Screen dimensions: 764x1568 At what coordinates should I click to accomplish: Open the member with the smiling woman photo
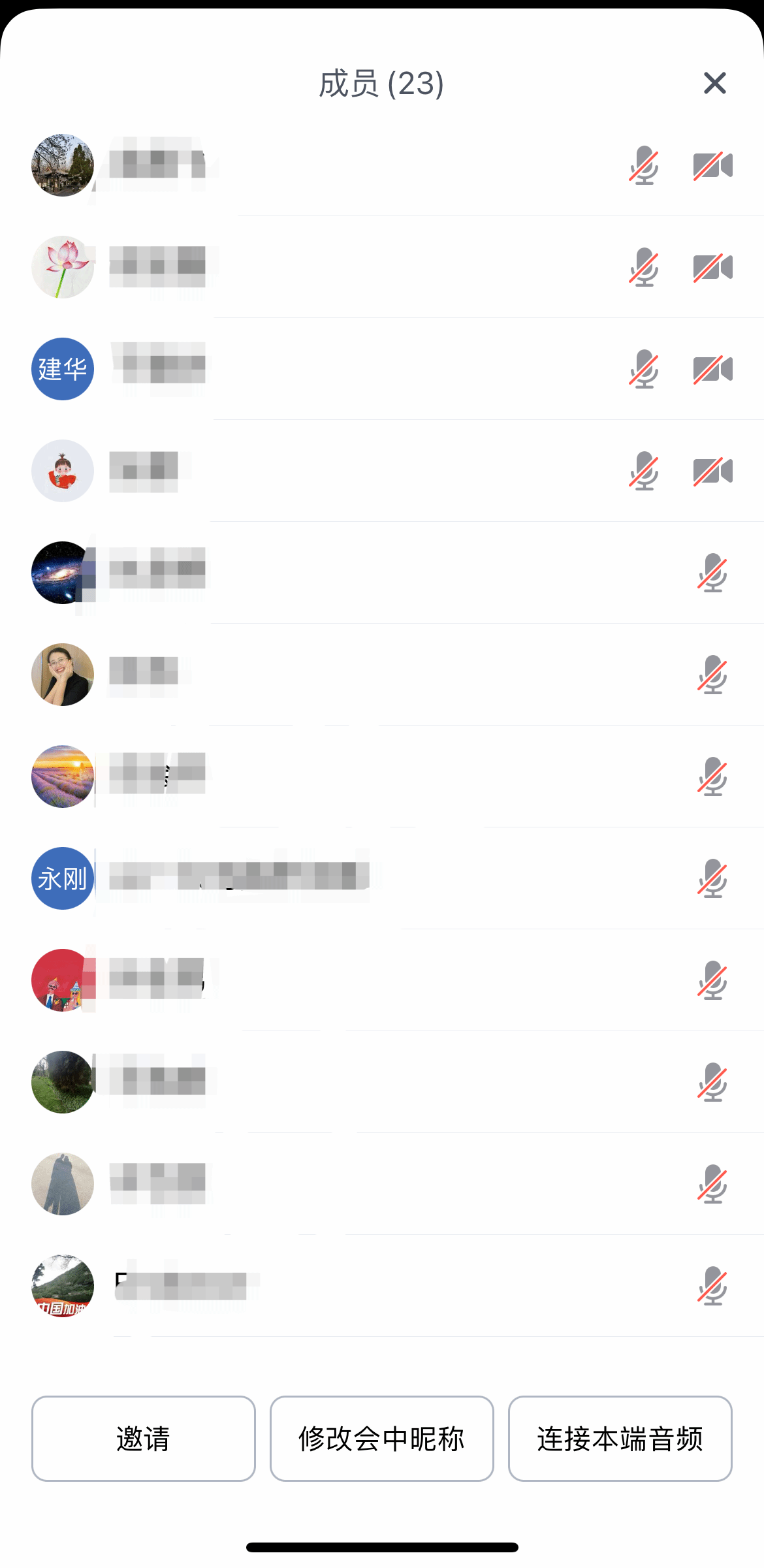[x=63, y=675]
